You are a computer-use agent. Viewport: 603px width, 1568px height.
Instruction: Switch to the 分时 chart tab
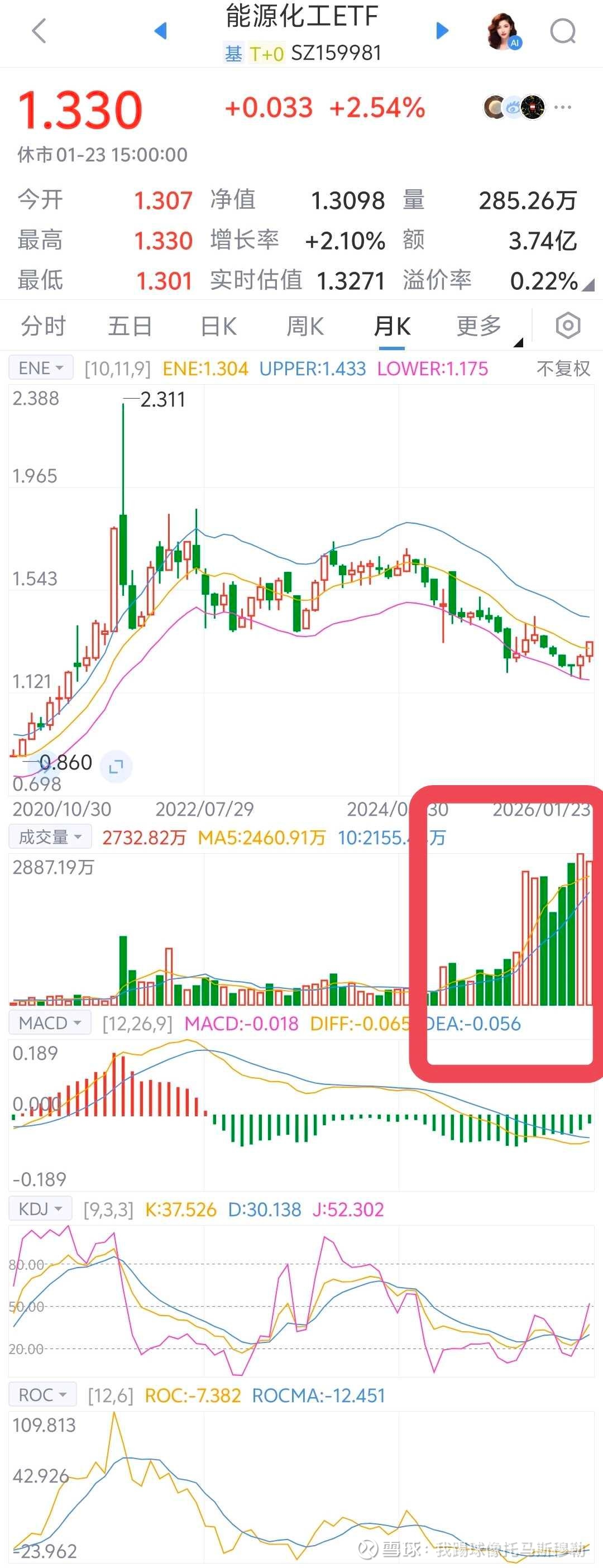coord(42,326)
